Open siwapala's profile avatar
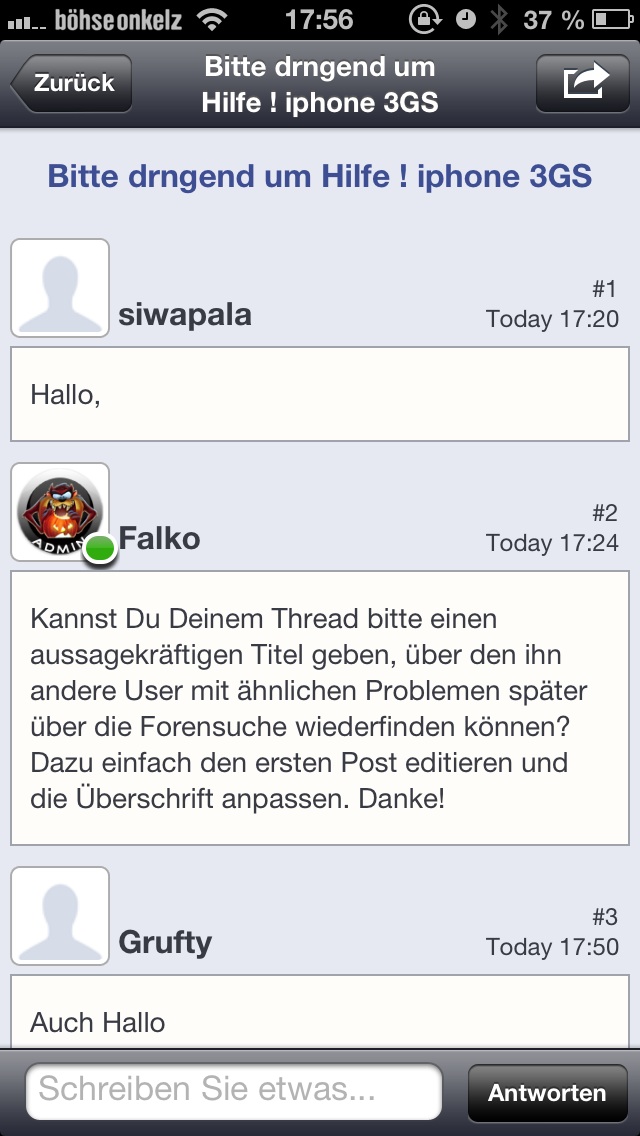The width and height of the screenshot is (640, 1136). 60,288
